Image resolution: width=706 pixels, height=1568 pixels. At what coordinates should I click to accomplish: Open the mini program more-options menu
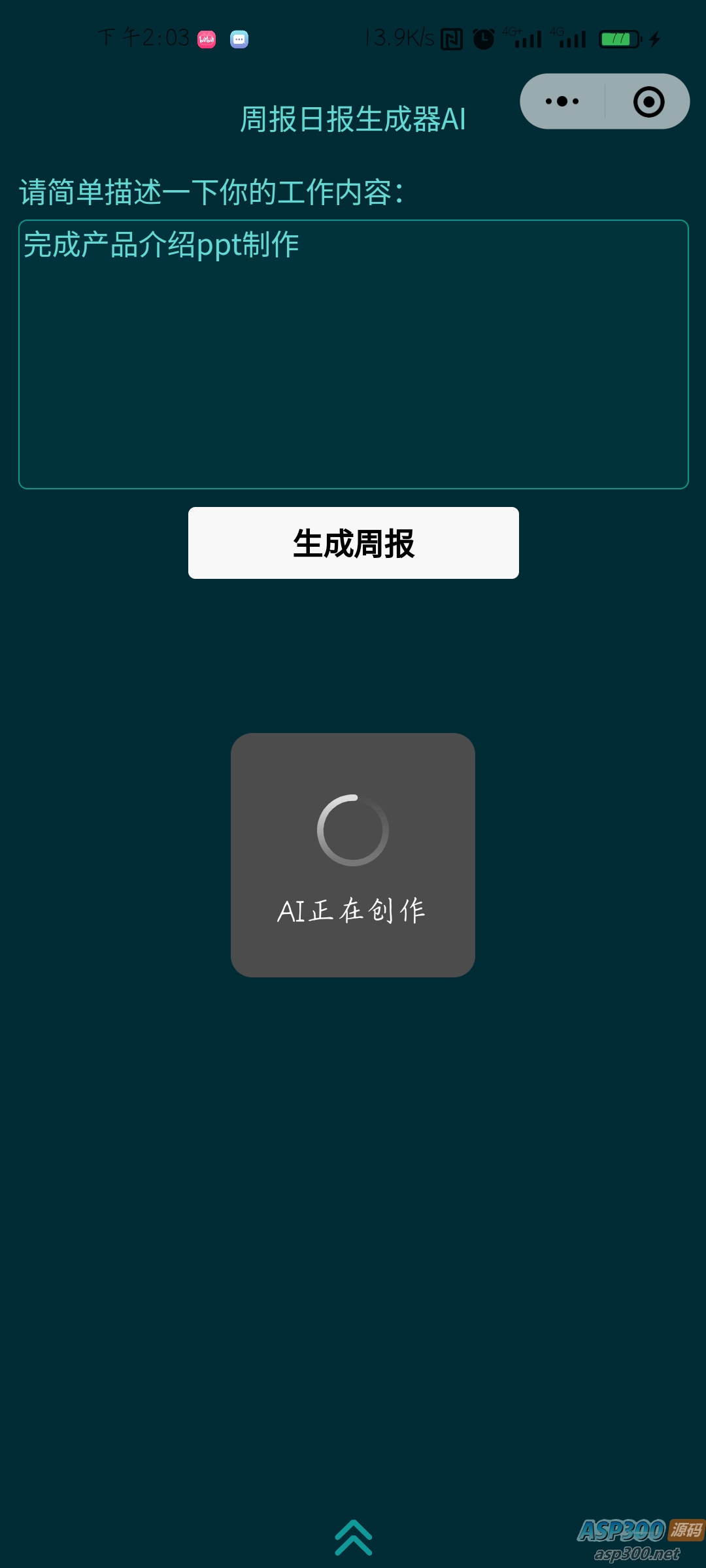[x=562, y=101]
